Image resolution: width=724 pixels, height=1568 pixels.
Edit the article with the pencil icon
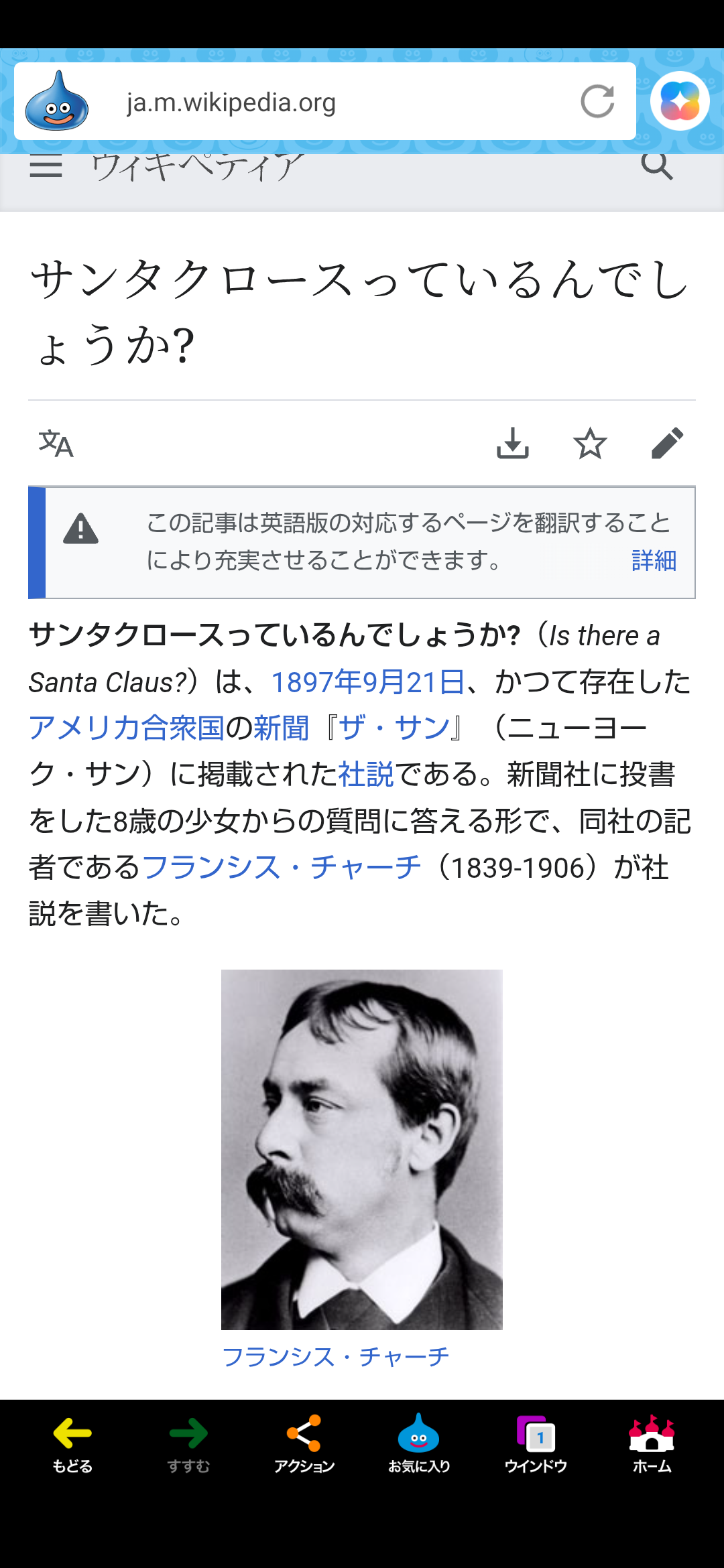(x=667, y=443)
